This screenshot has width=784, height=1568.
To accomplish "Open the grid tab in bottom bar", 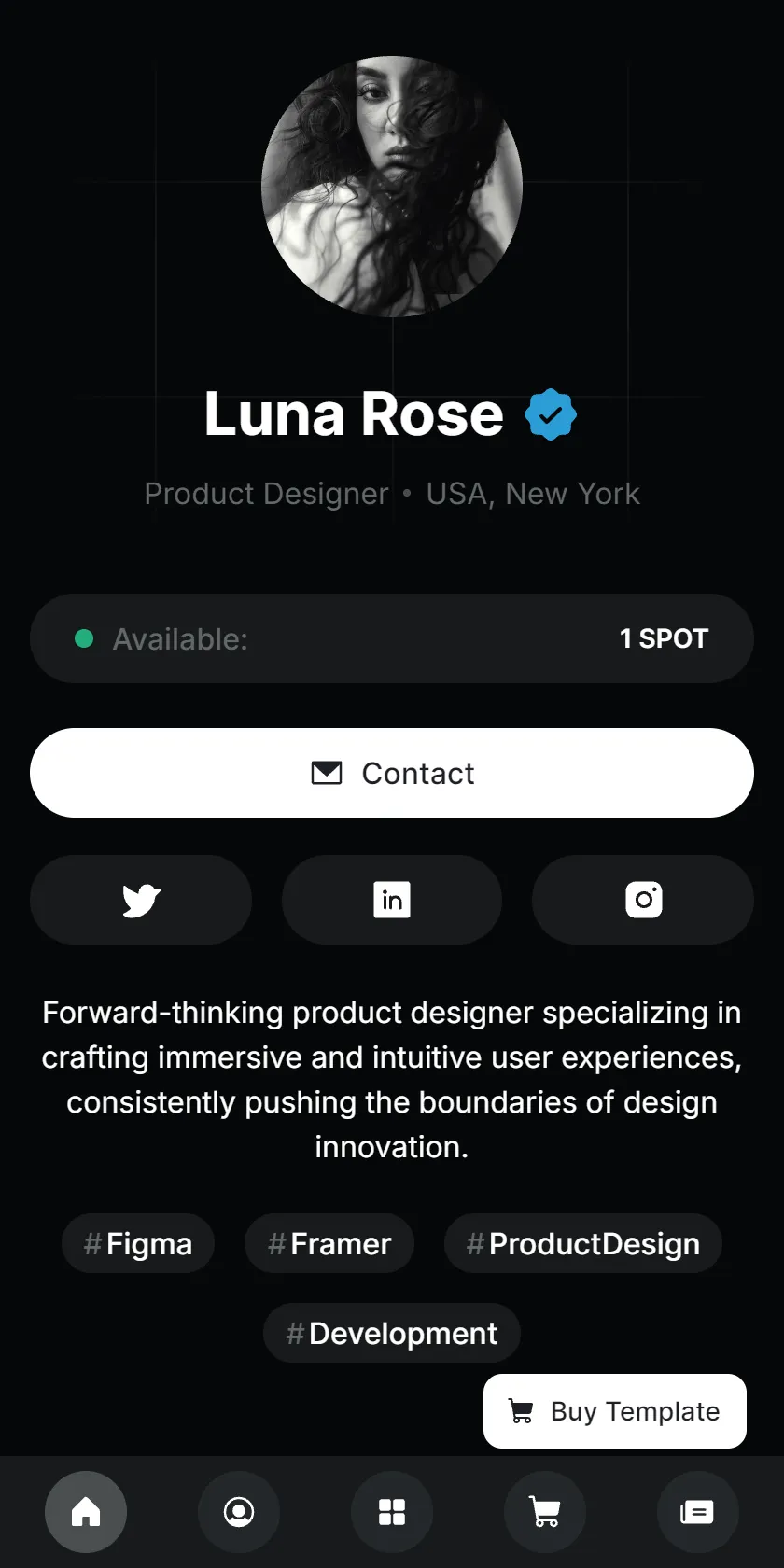I will click(x=392, y=1512).
